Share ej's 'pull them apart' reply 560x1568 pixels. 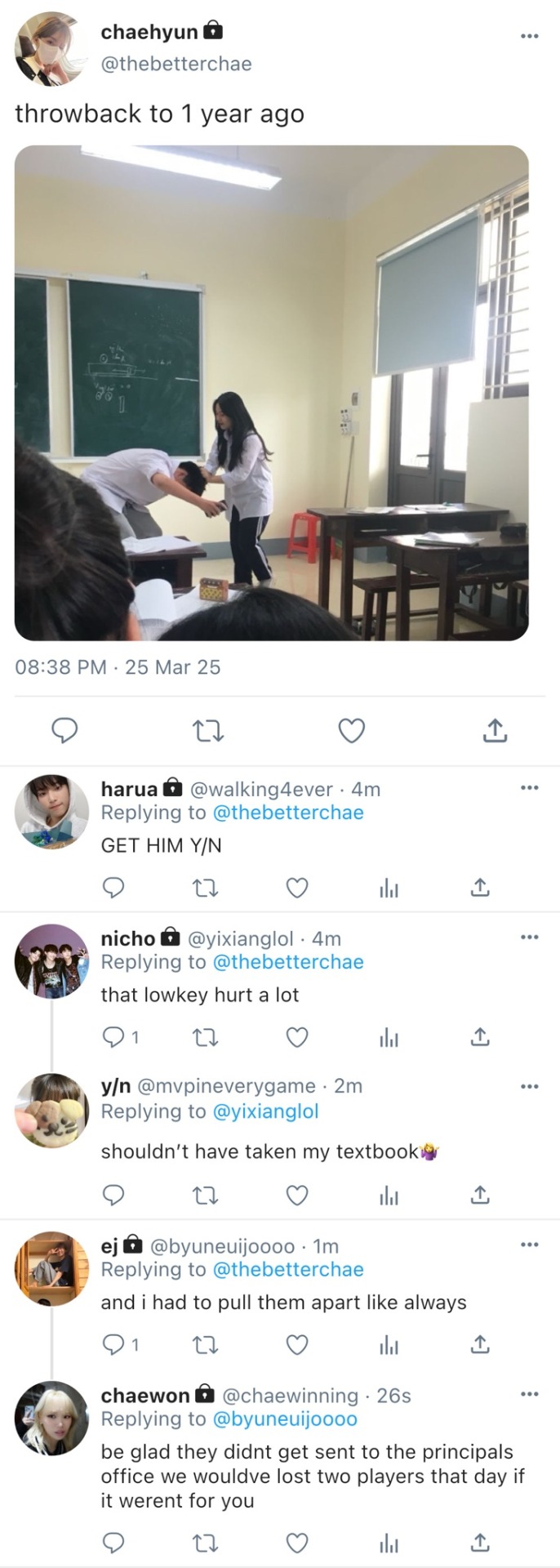[481, 1343]
